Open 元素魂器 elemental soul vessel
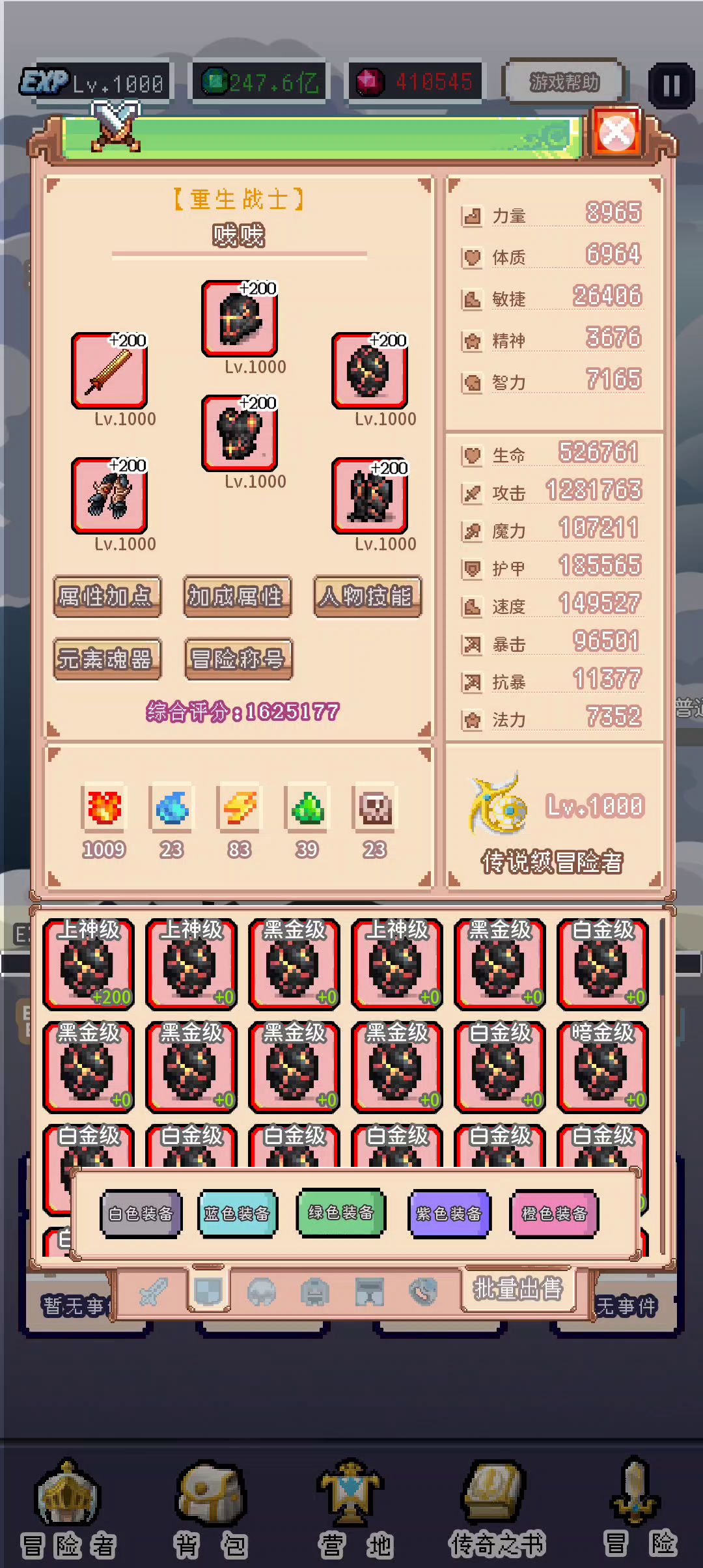Screen dimensions: 703x1568 107,658
